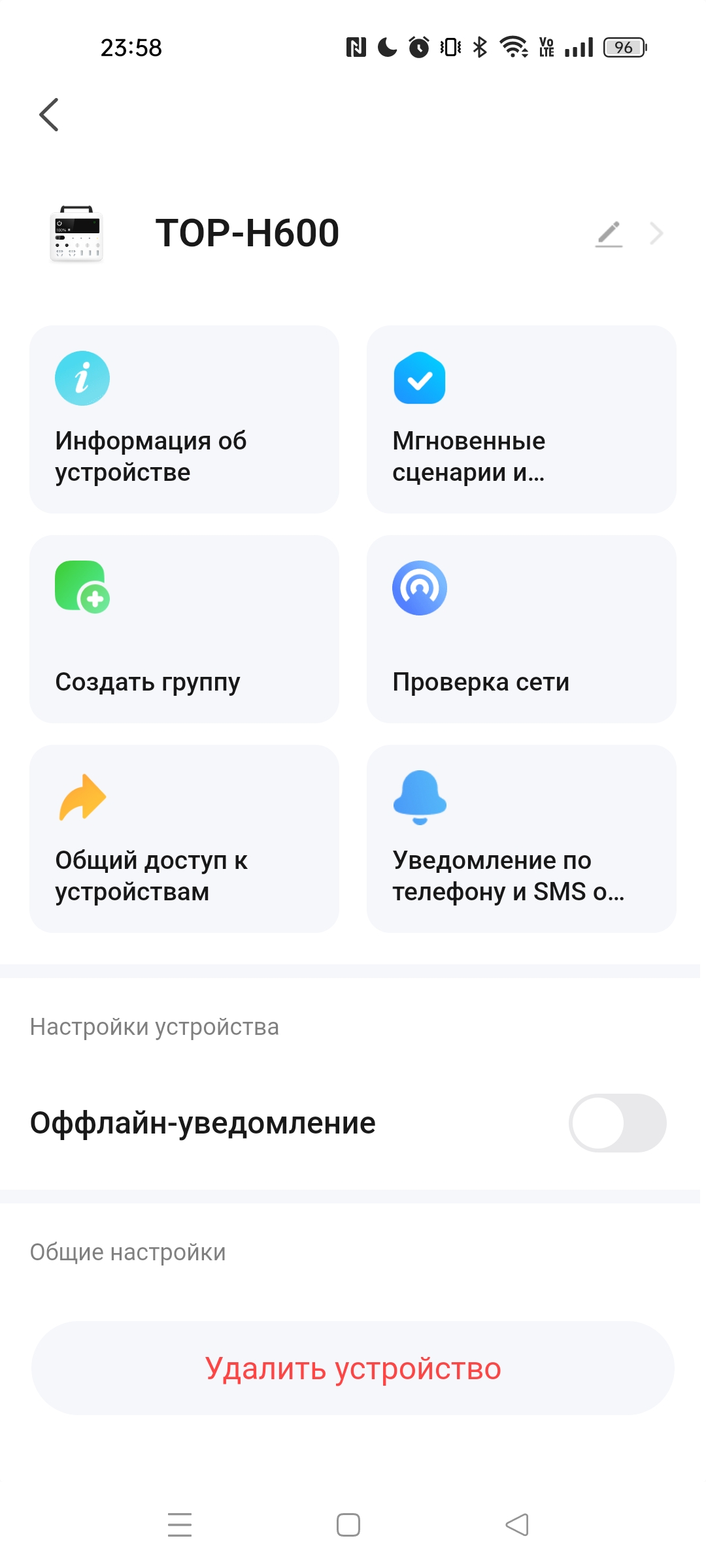Tap Удалить устройство button

coord(353,1368)
